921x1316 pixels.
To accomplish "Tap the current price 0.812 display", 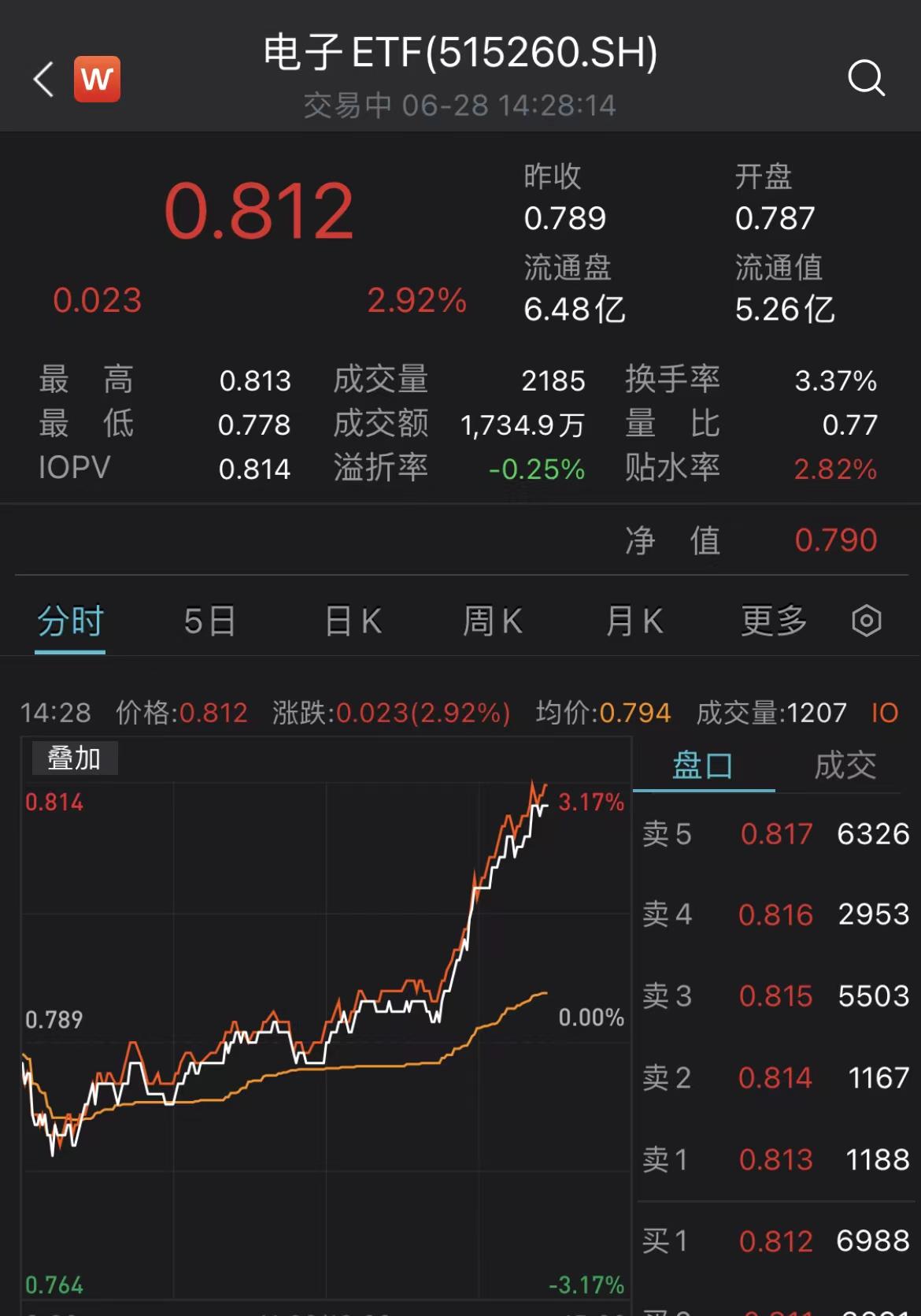I will pos(261,207).
